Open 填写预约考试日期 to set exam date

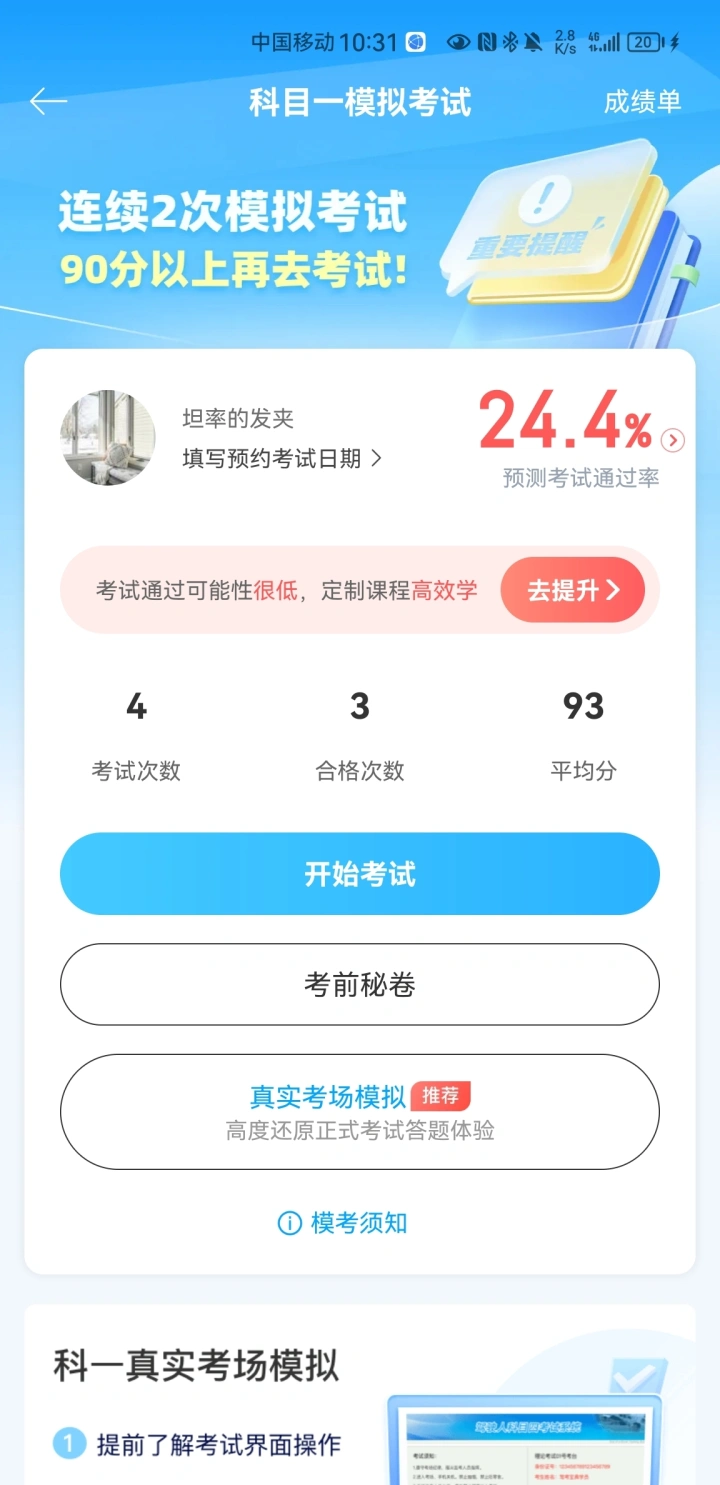(281, 458)
